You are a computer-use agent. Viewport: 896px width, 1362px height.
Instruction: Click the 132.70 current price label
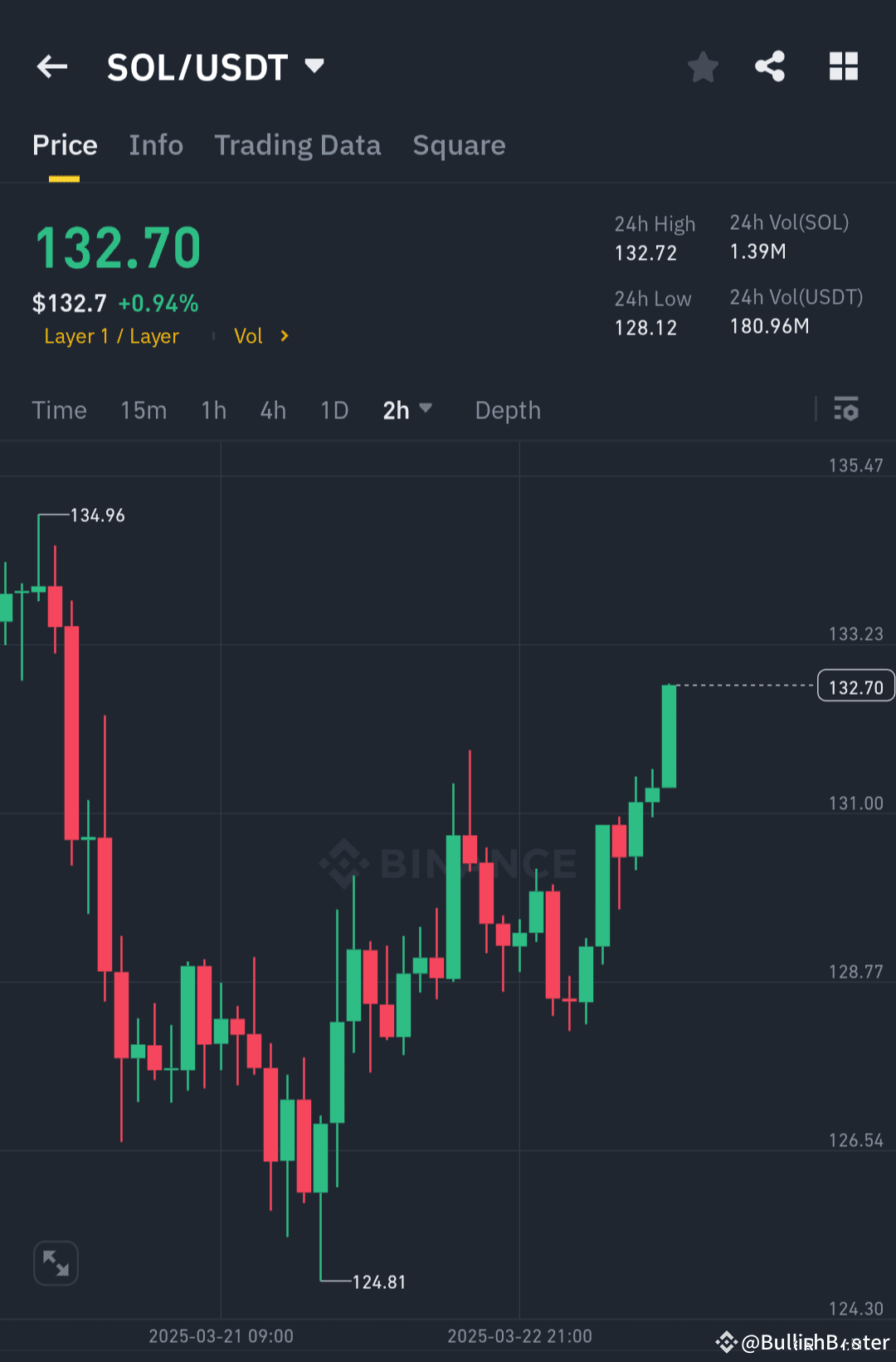(x=855, y=686)
